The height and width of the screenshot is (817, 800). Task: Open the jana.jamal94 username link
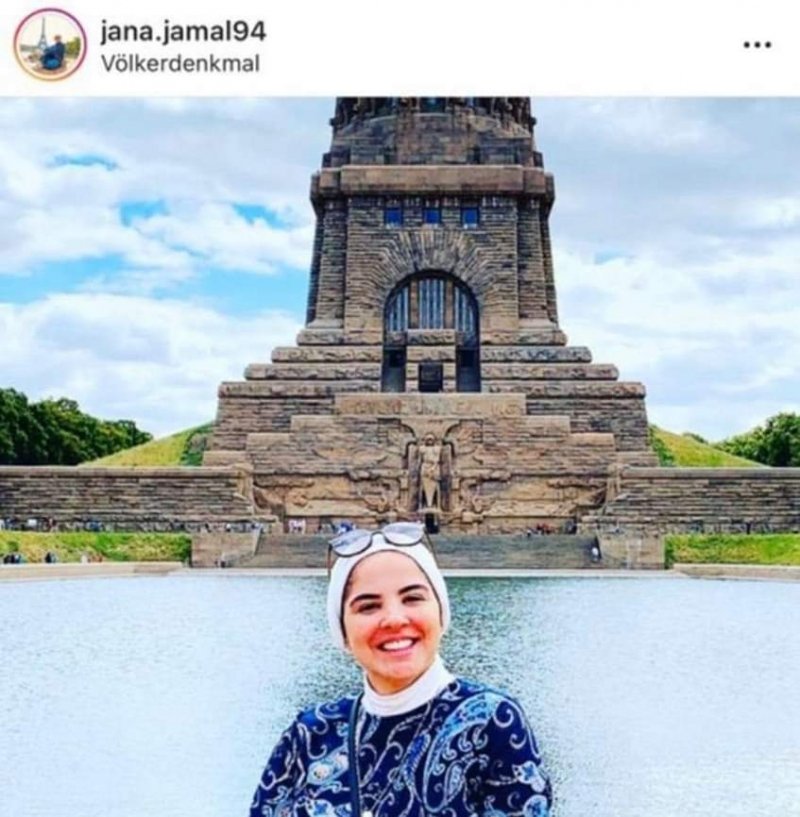coord(182,31)
